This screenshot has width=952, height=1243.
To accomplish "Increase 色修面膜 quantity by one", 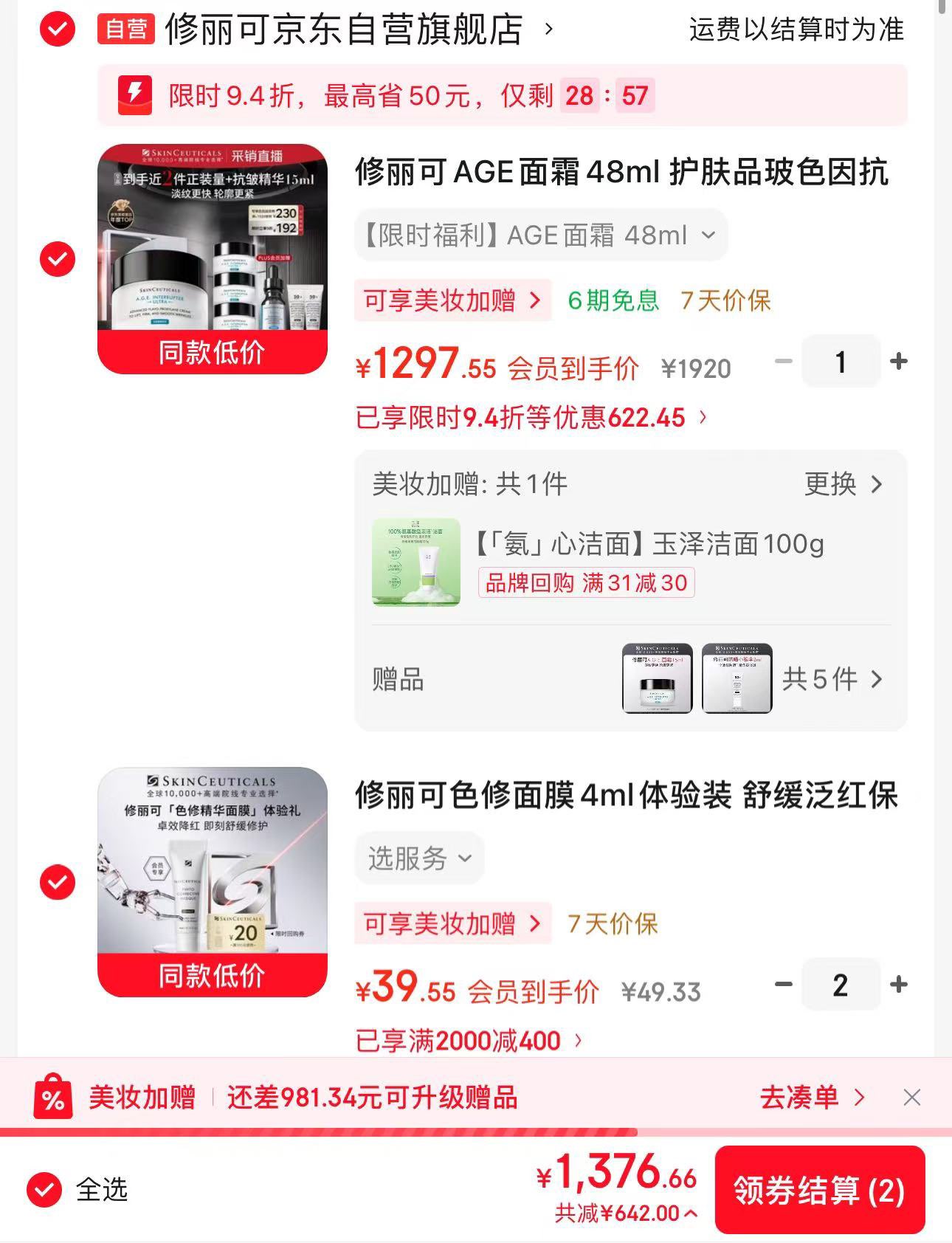I will [x=898, y=984].
